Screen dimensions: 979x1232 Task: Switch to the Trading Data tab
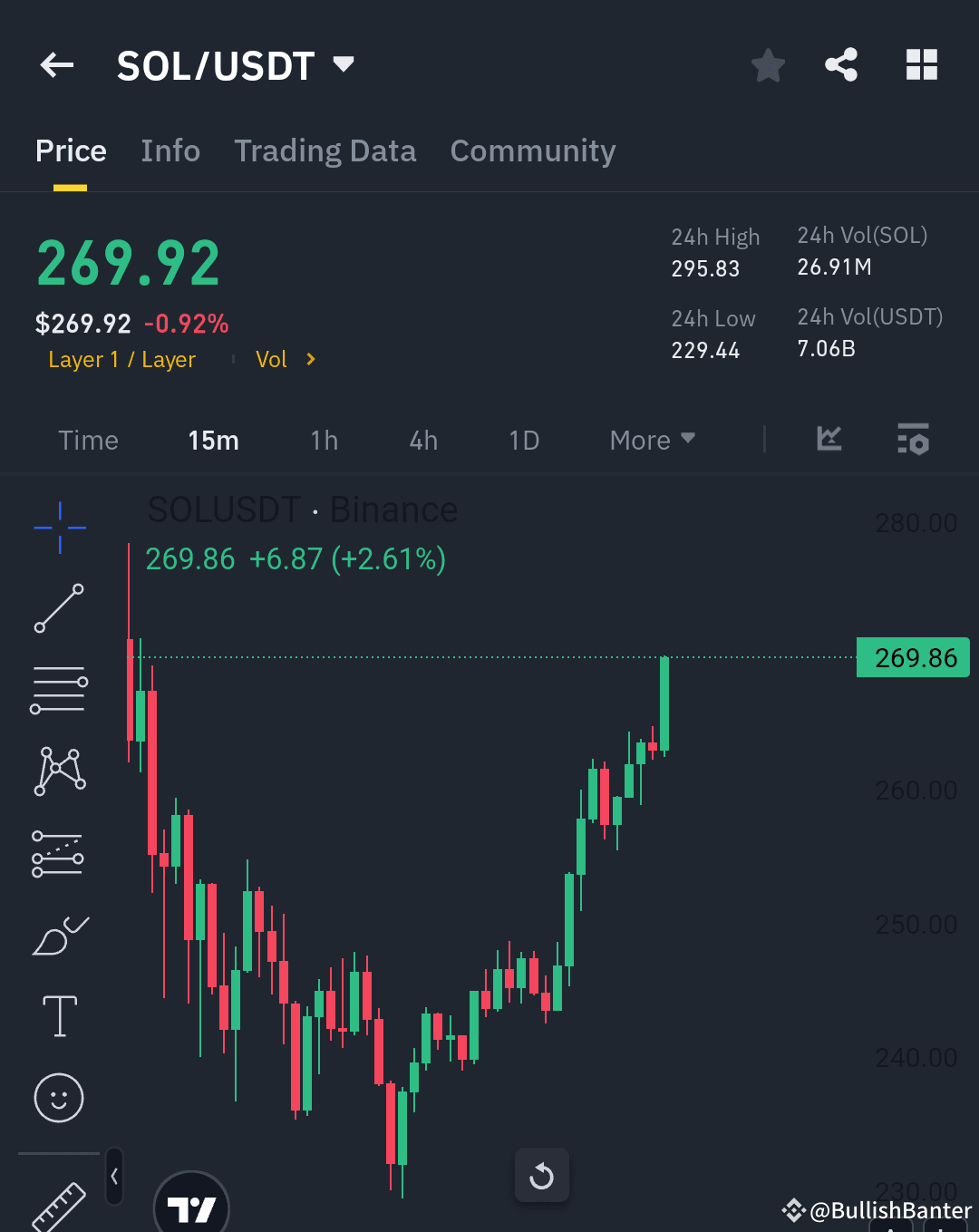[325, 150]
